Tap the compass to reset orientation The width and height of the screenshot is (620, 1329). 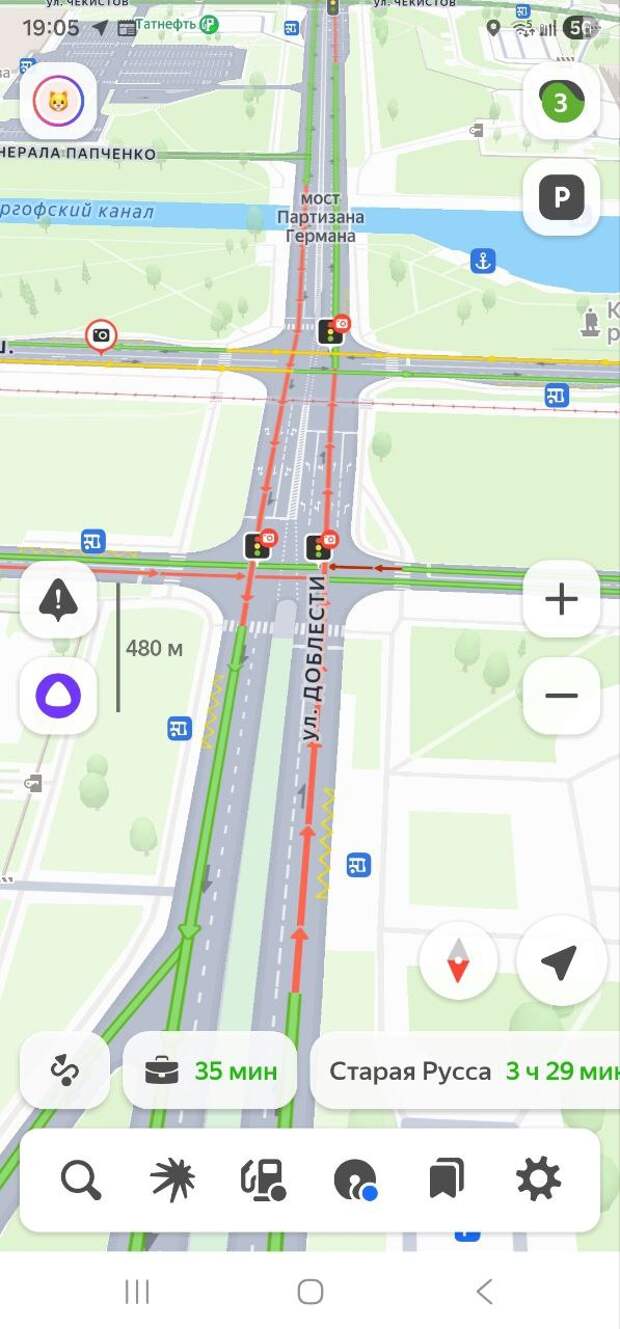[458, 962]
